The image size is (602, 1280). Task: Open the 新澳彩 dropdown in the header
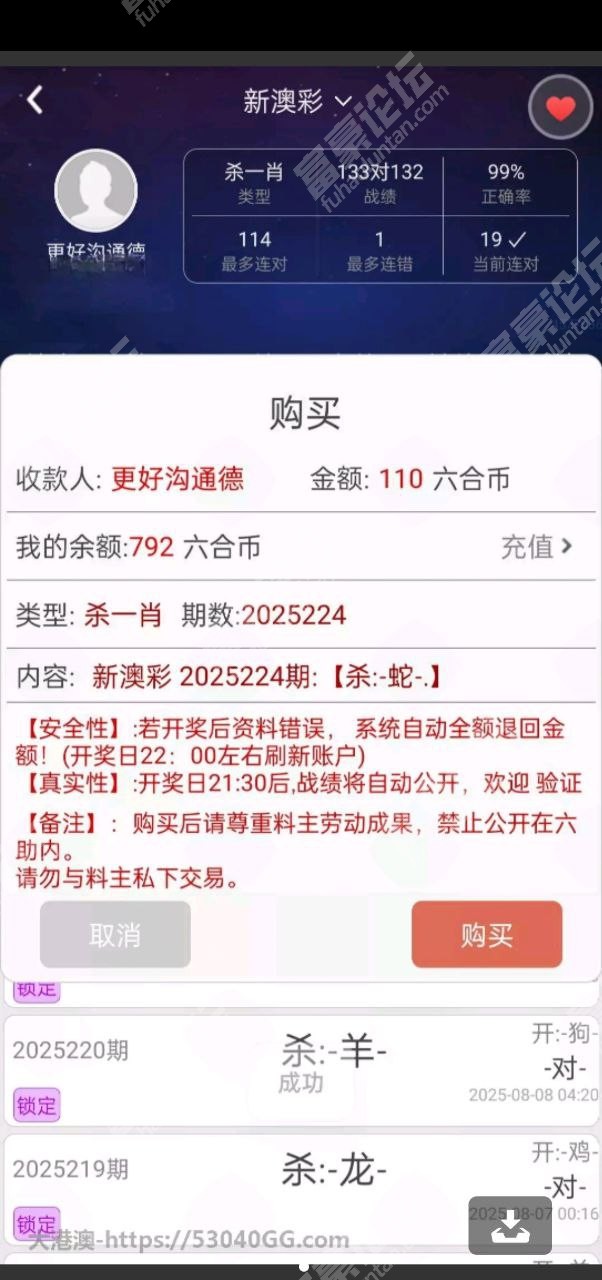coord(298,101)
